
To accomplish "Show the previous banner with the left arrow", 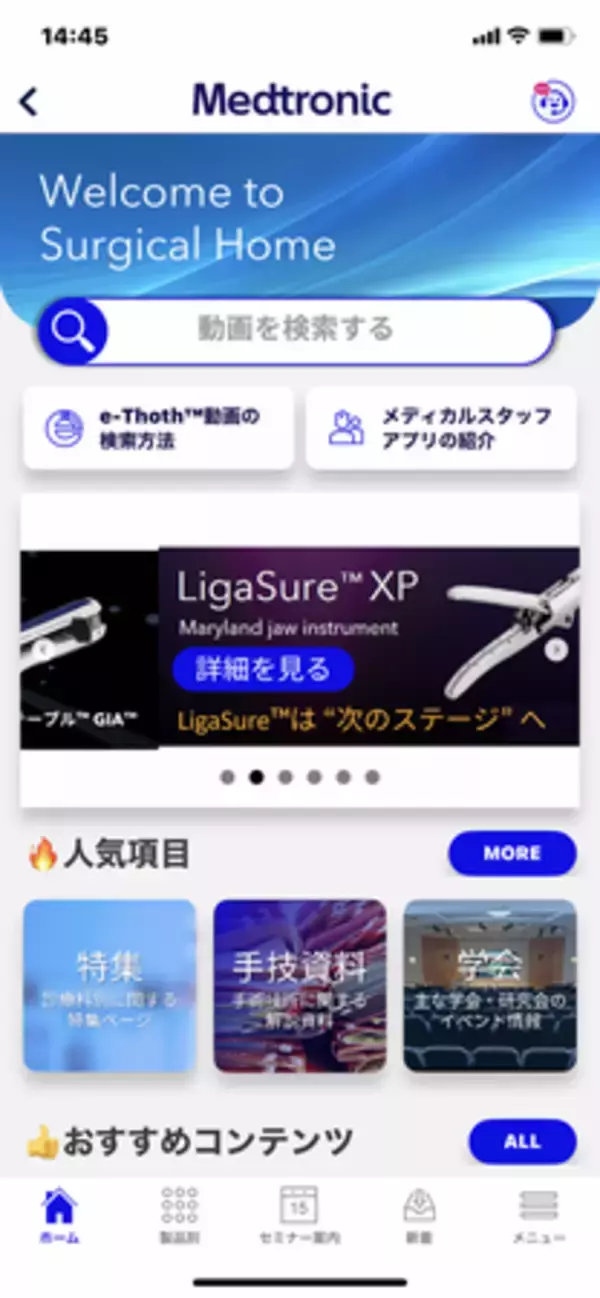I will [x=43, y=650].
